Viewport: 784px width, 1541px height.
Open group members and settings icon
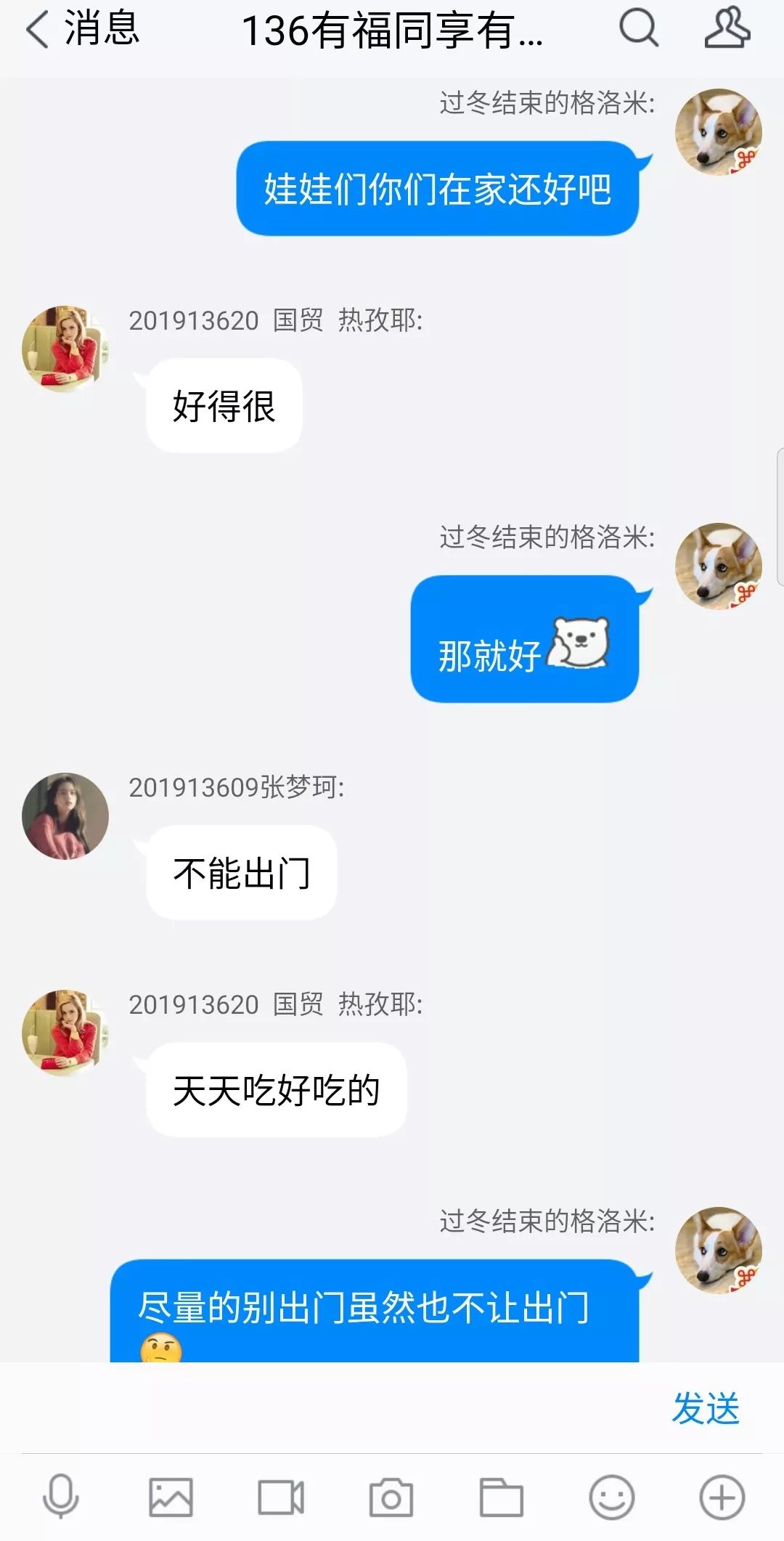(x=727, y=28)
